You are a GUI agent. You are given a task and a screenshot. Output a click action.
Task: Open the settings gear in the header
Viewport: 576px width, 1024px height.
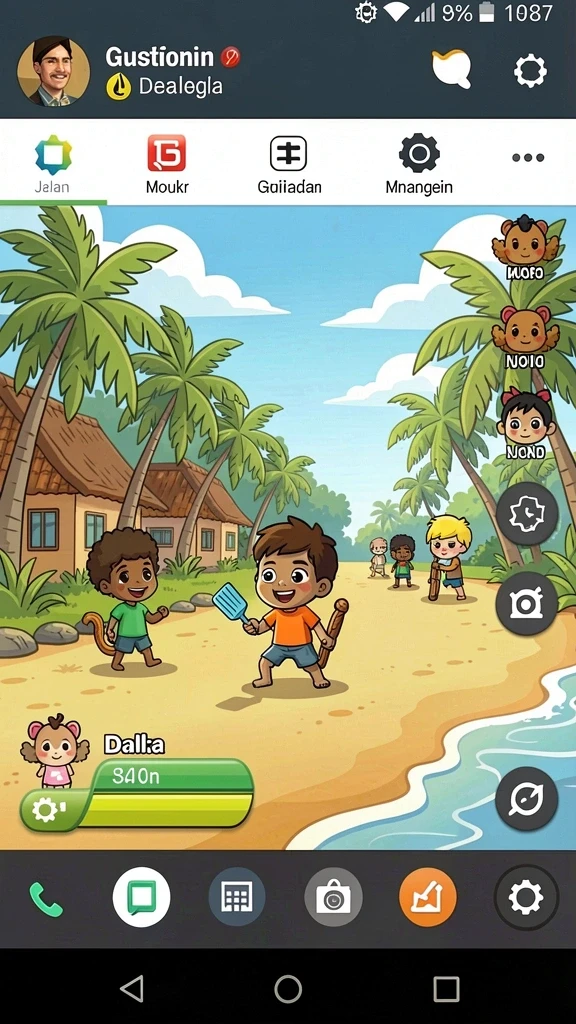(530, 70)
